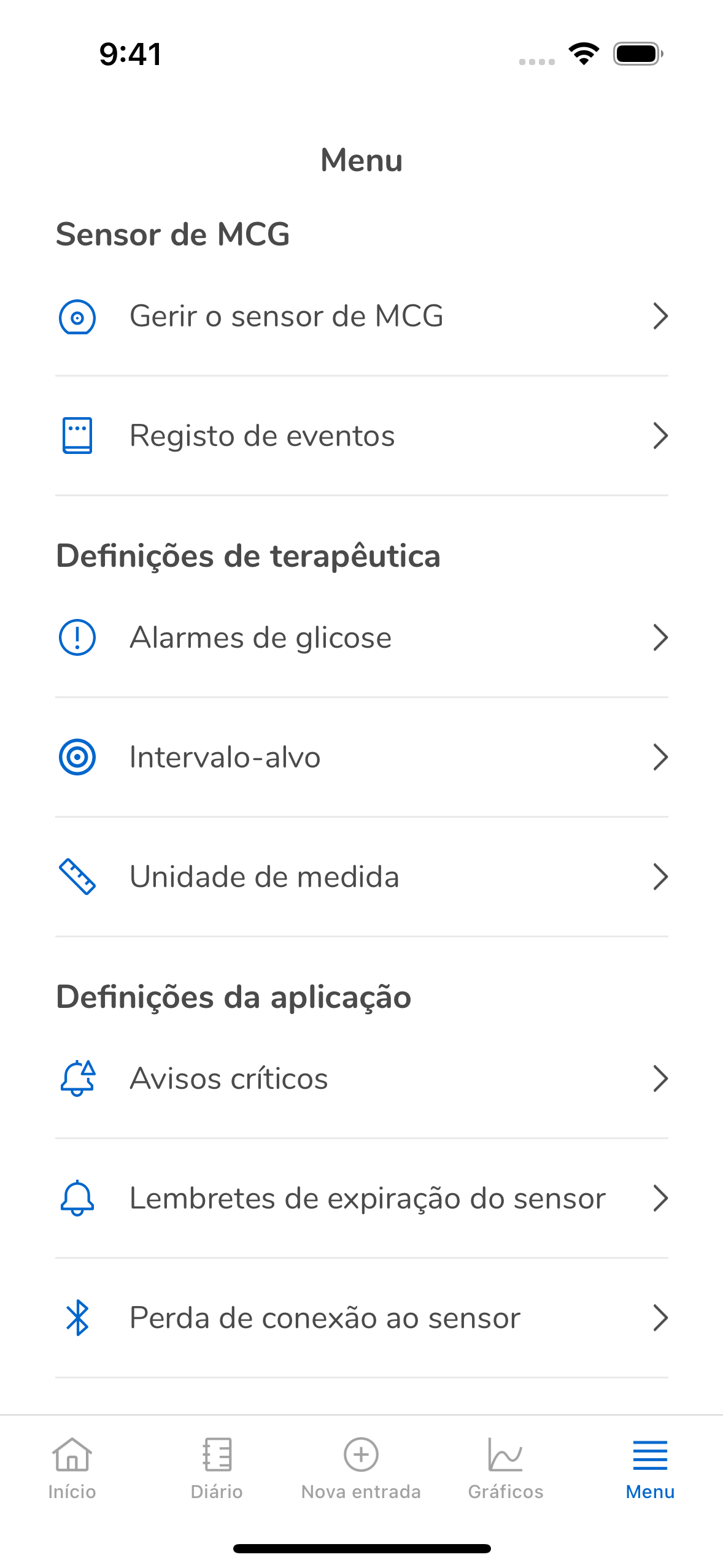
Task: Click the Alarmes de glicose alert icon
Action: click(76, 637)
